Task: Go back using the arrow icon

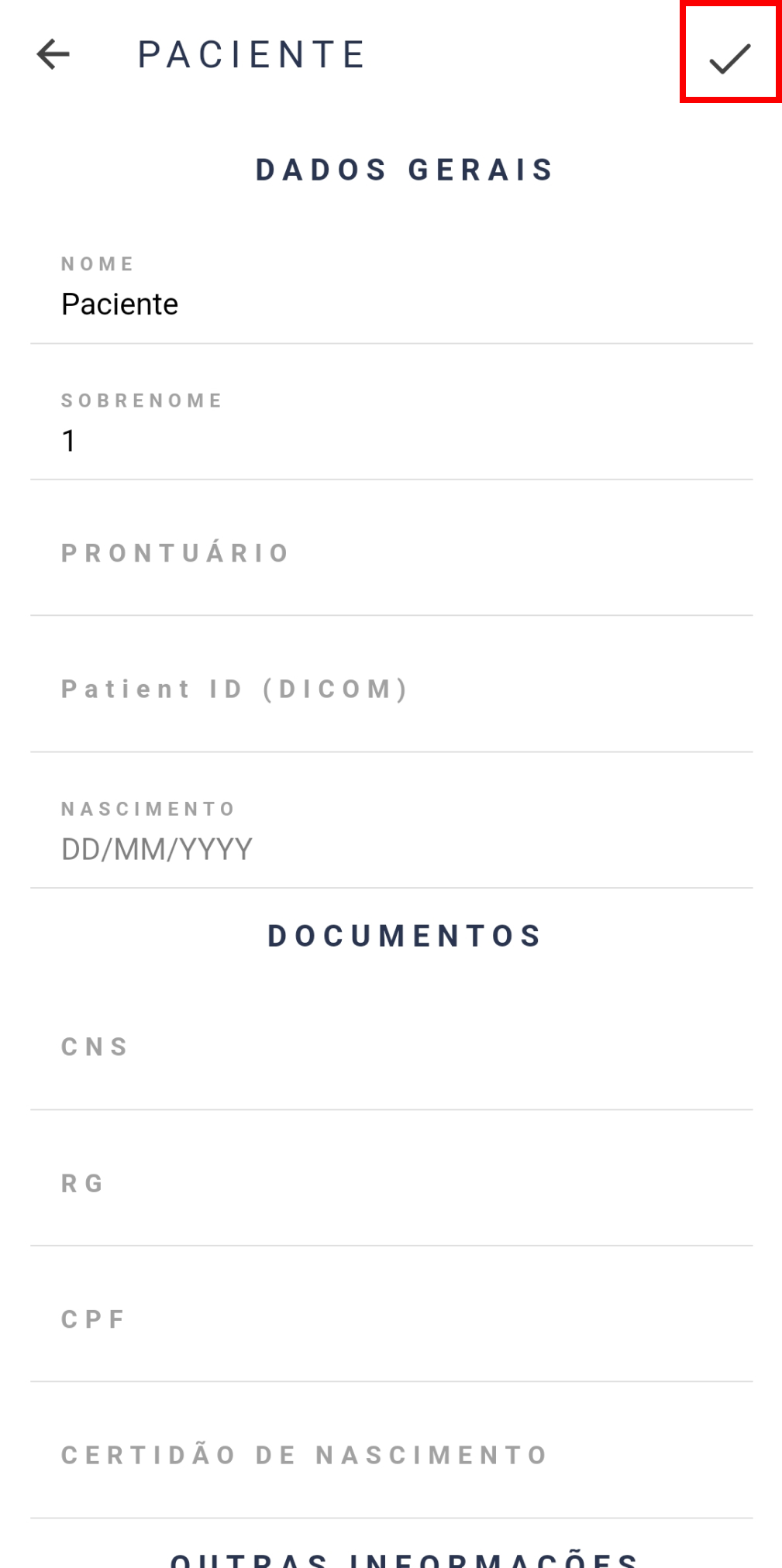Action: [53, 54]
